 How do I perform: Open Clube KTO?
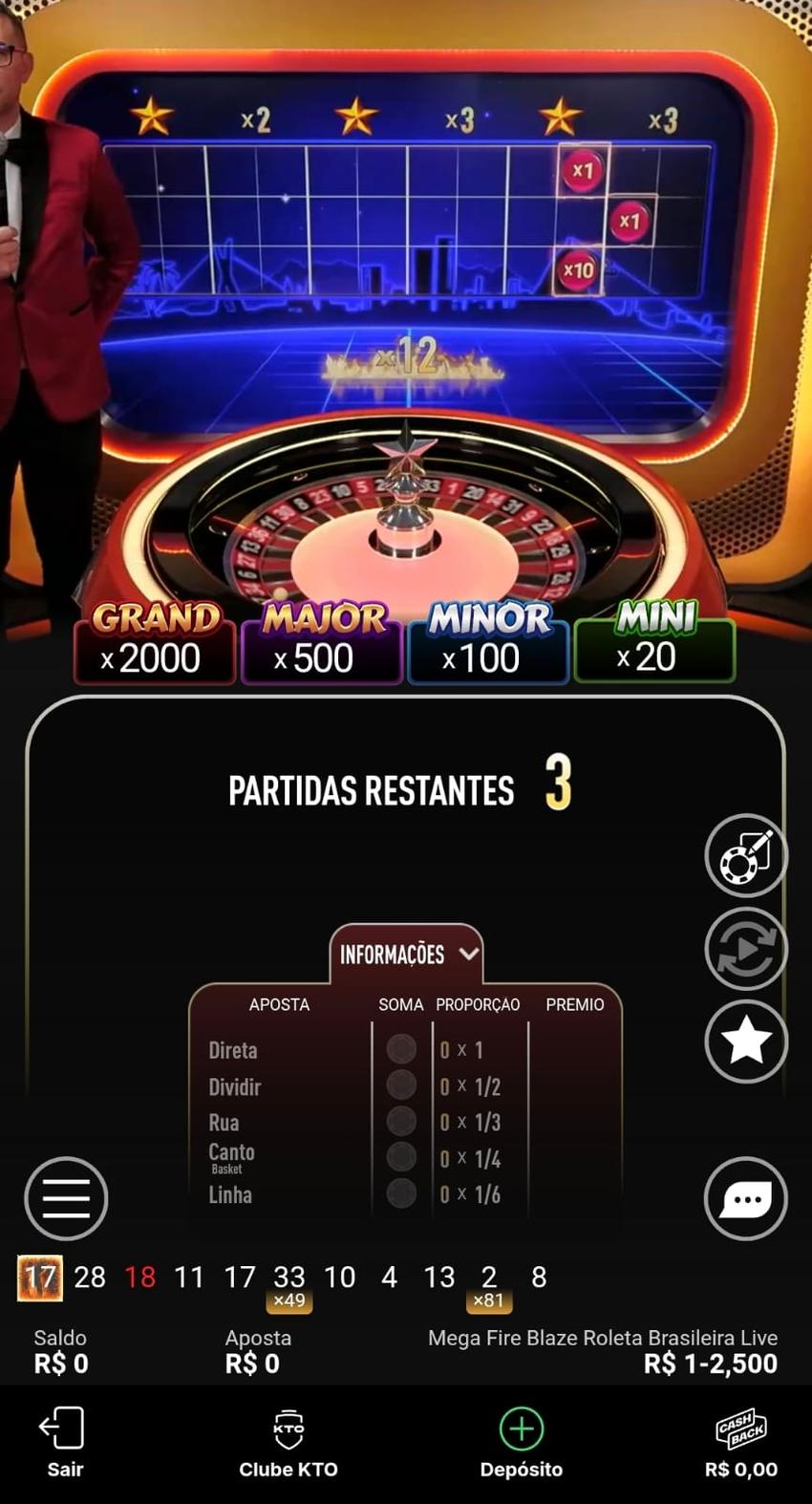point(288,1442)
